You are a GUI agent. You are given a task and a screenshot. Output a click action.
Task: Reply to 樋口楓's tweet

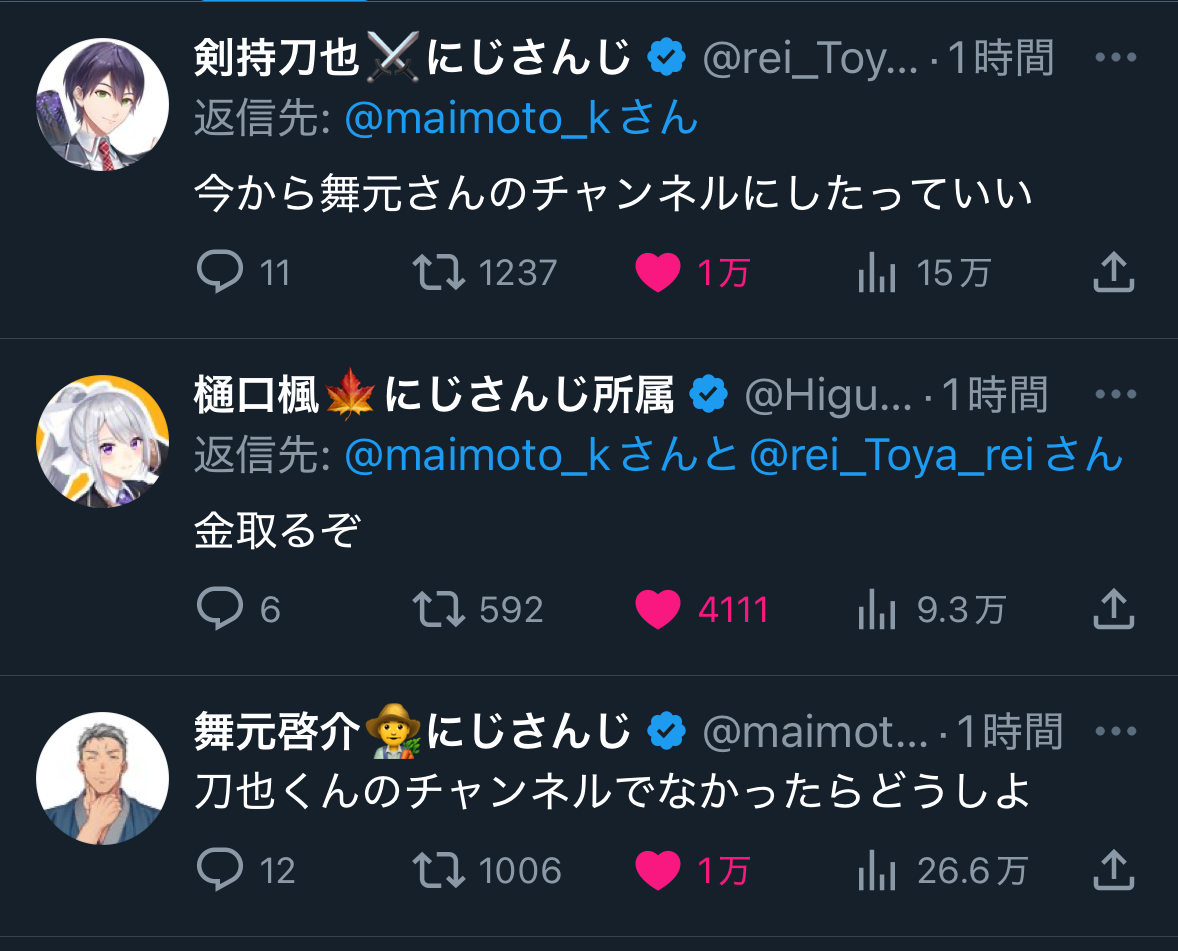point(220,609)
